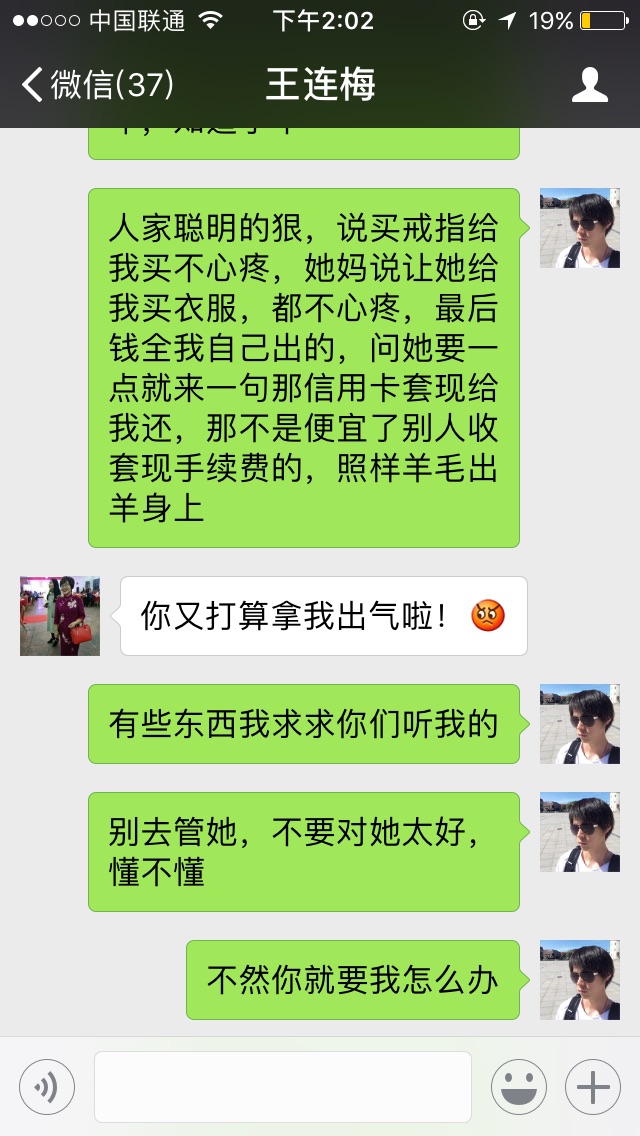Focus the message text field
The image size is (640, 1136).
point(282,1086)
